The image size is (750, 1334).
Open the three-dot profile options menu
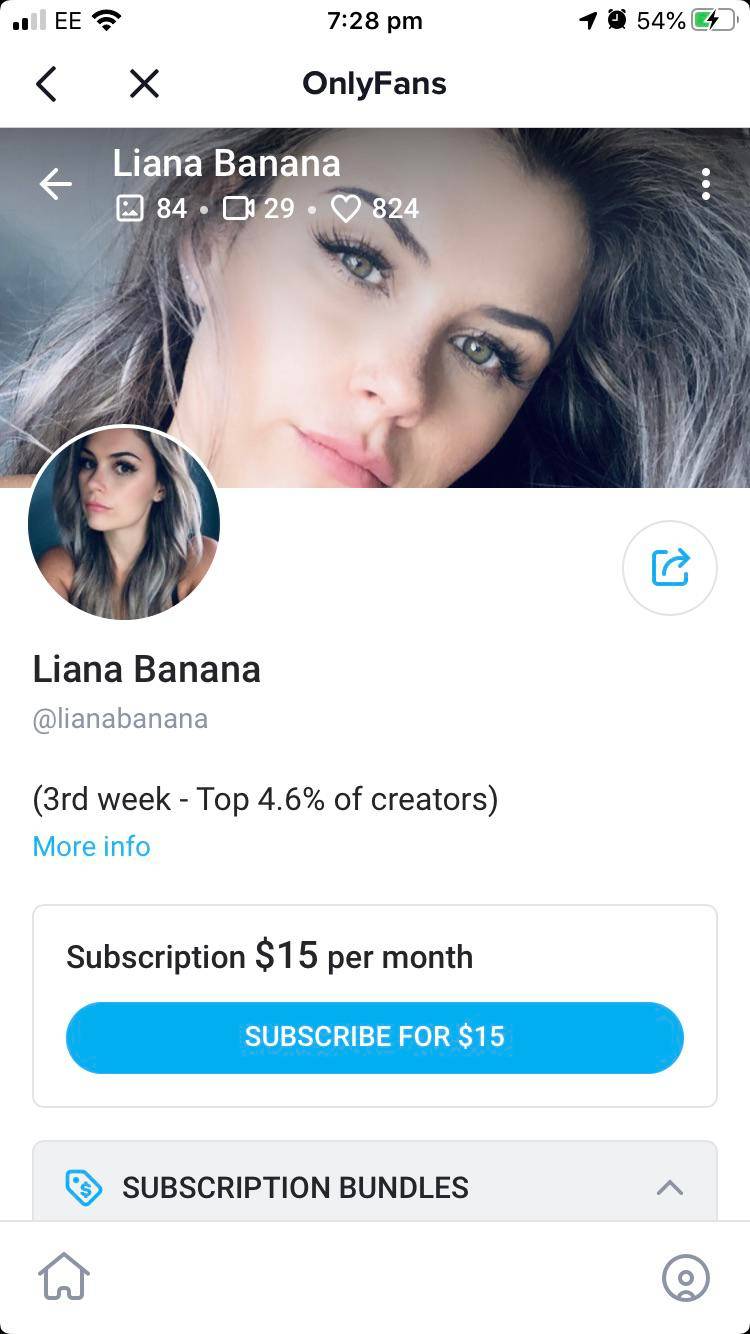706,184
